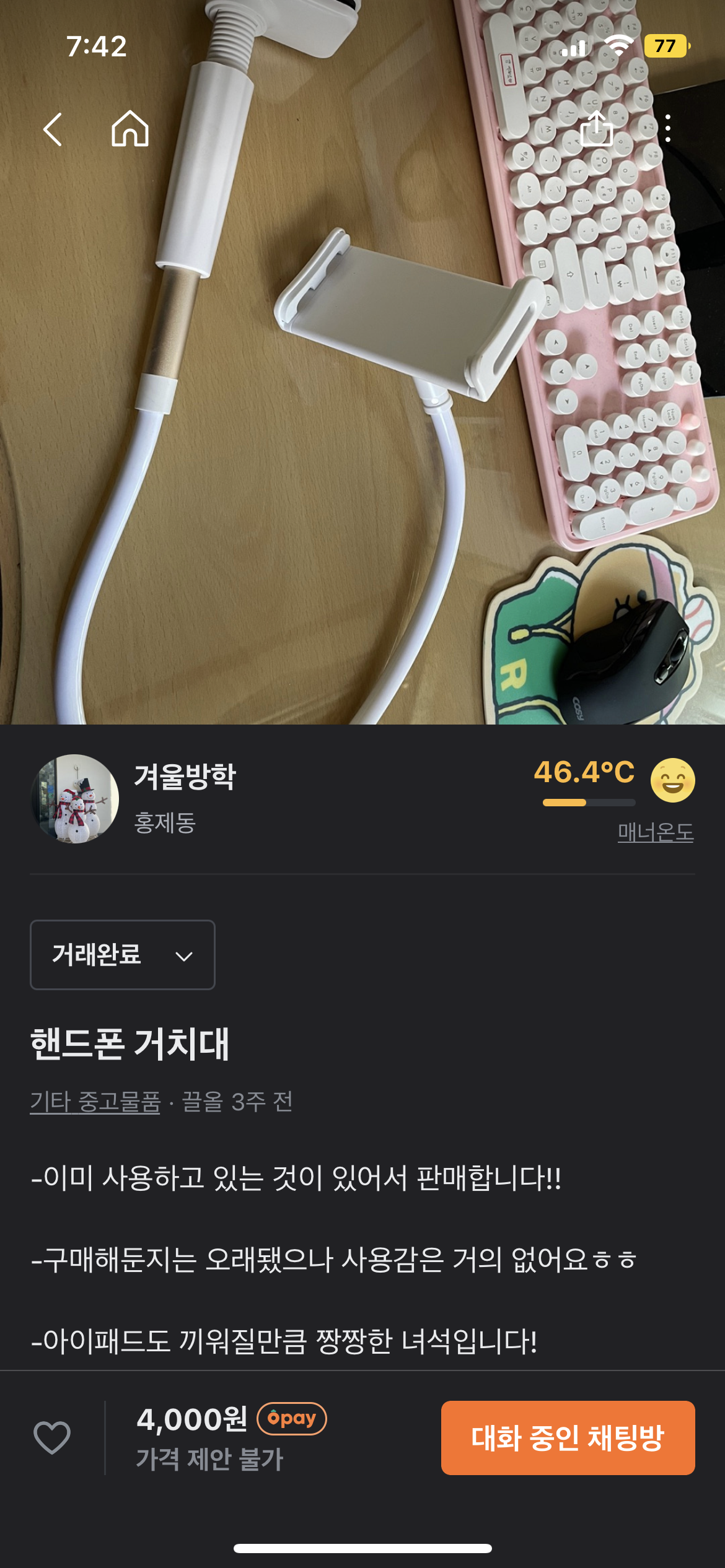Viewport: 725px width, 1568px height.
Task: Like this listing with the heart
Action: point(52,1437)
